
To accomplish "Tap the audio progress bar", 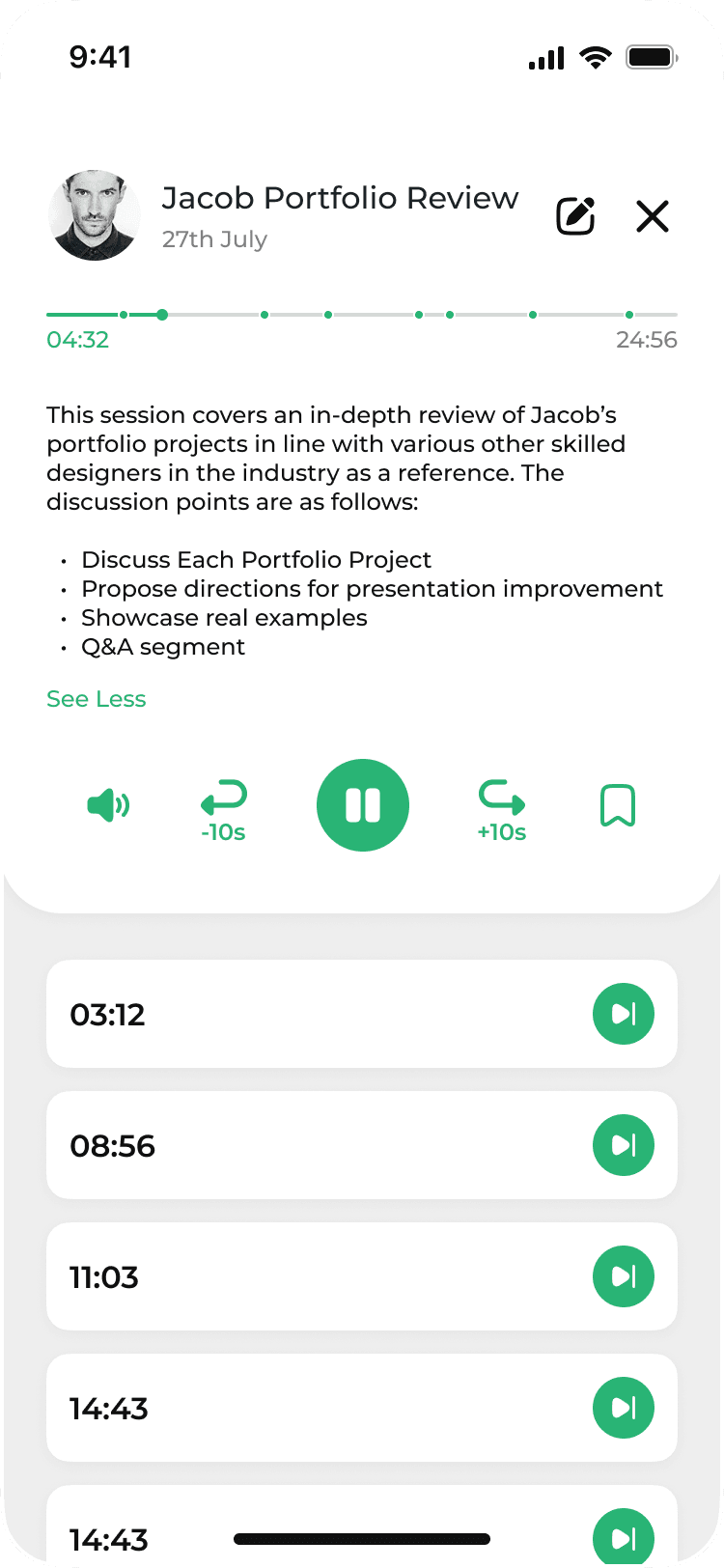I will click(x=362, y=315).
